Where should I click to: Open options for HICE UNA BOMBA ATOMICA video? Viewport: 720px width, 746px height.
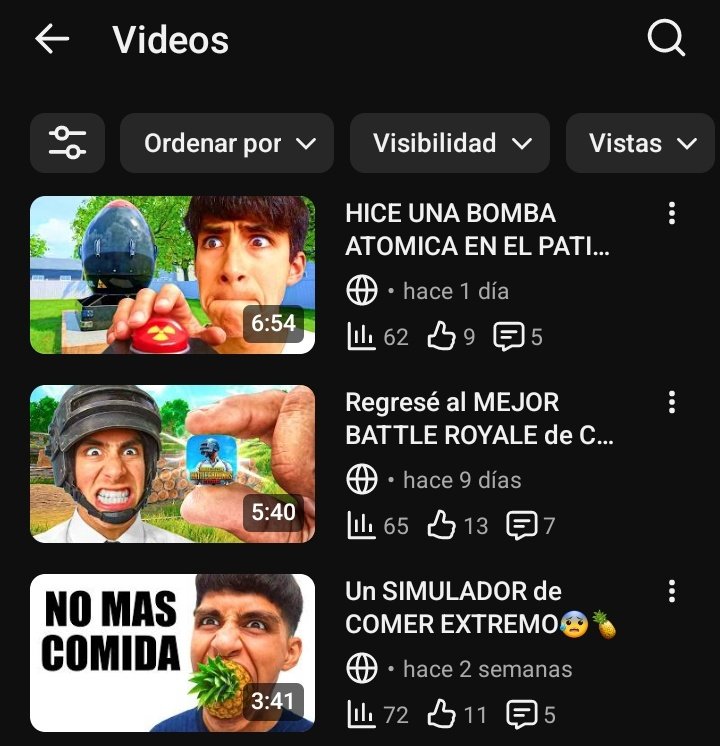pos(672,213)
